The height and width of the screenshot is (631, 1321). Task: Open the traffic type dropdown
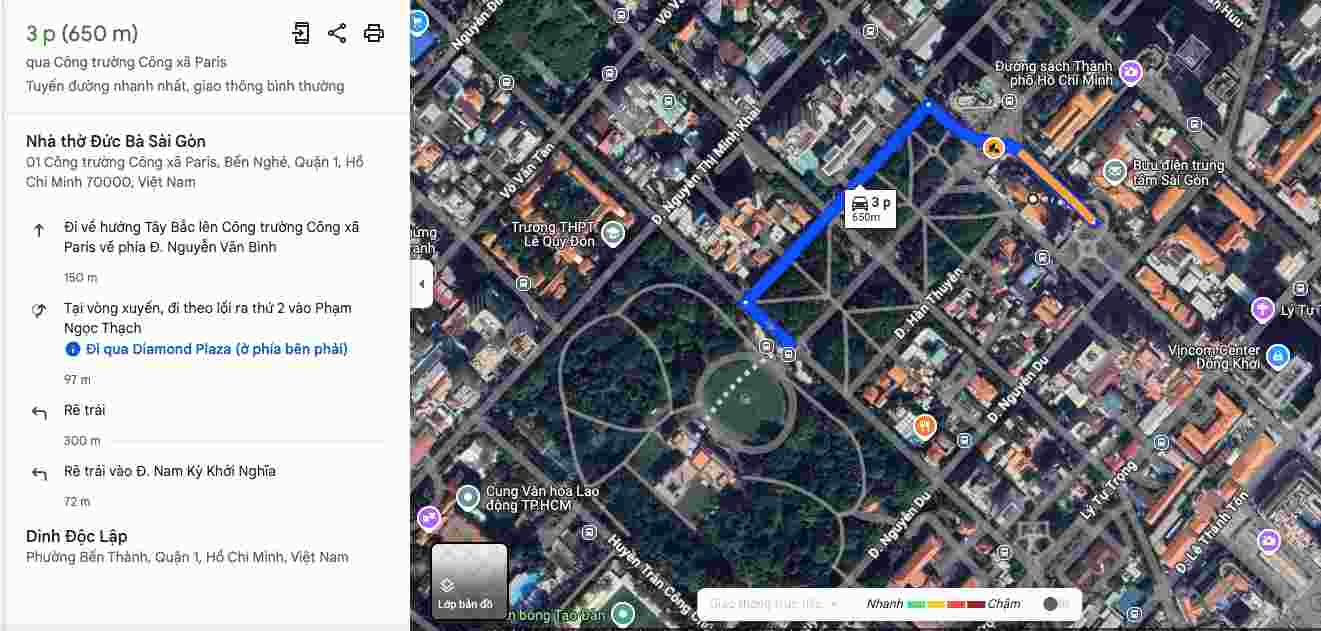[x=767, y=604]
